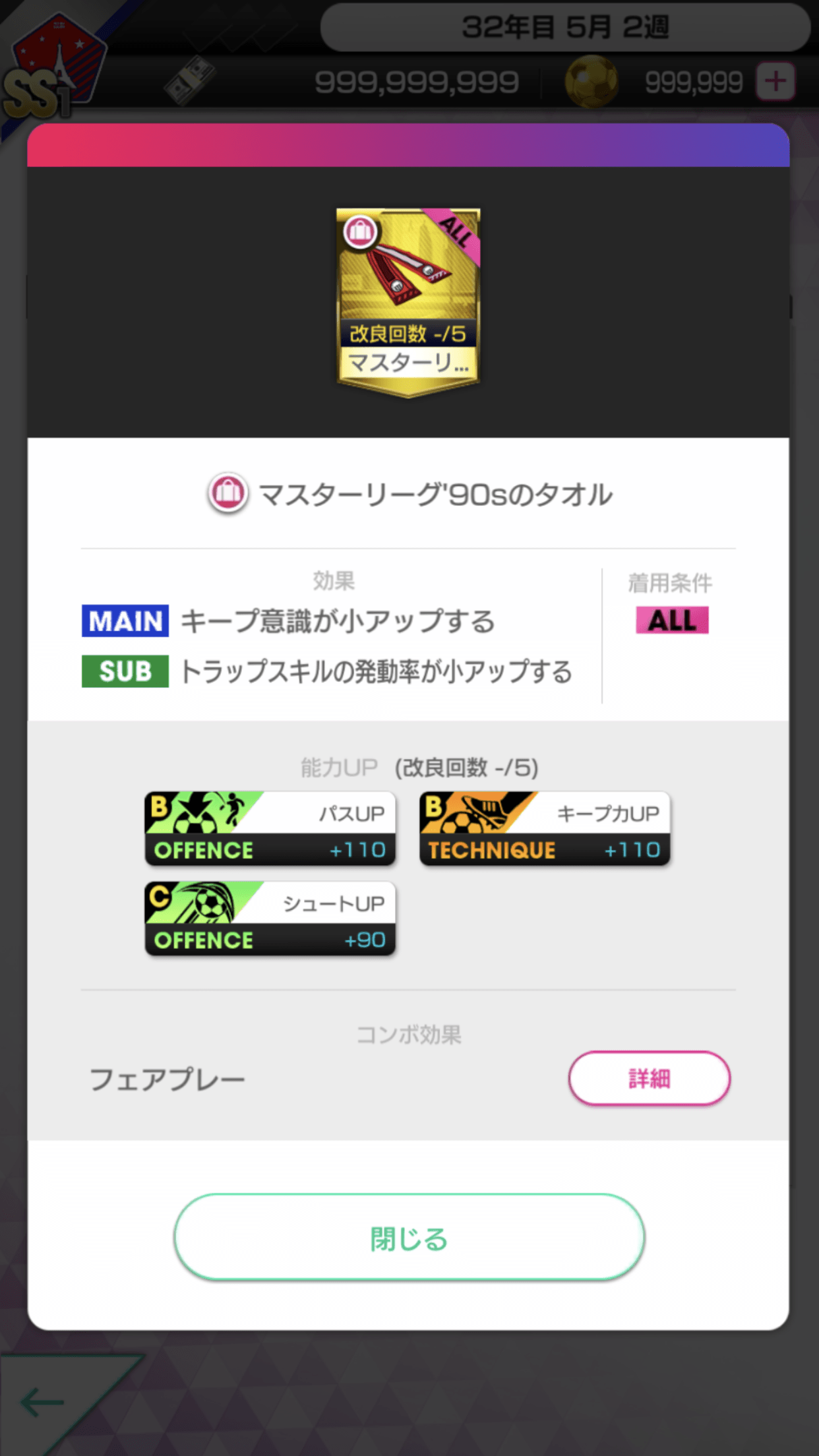Toggle the SUB effect badge
The height and width of the screenshot is (1456, 819).
(124, 671)
